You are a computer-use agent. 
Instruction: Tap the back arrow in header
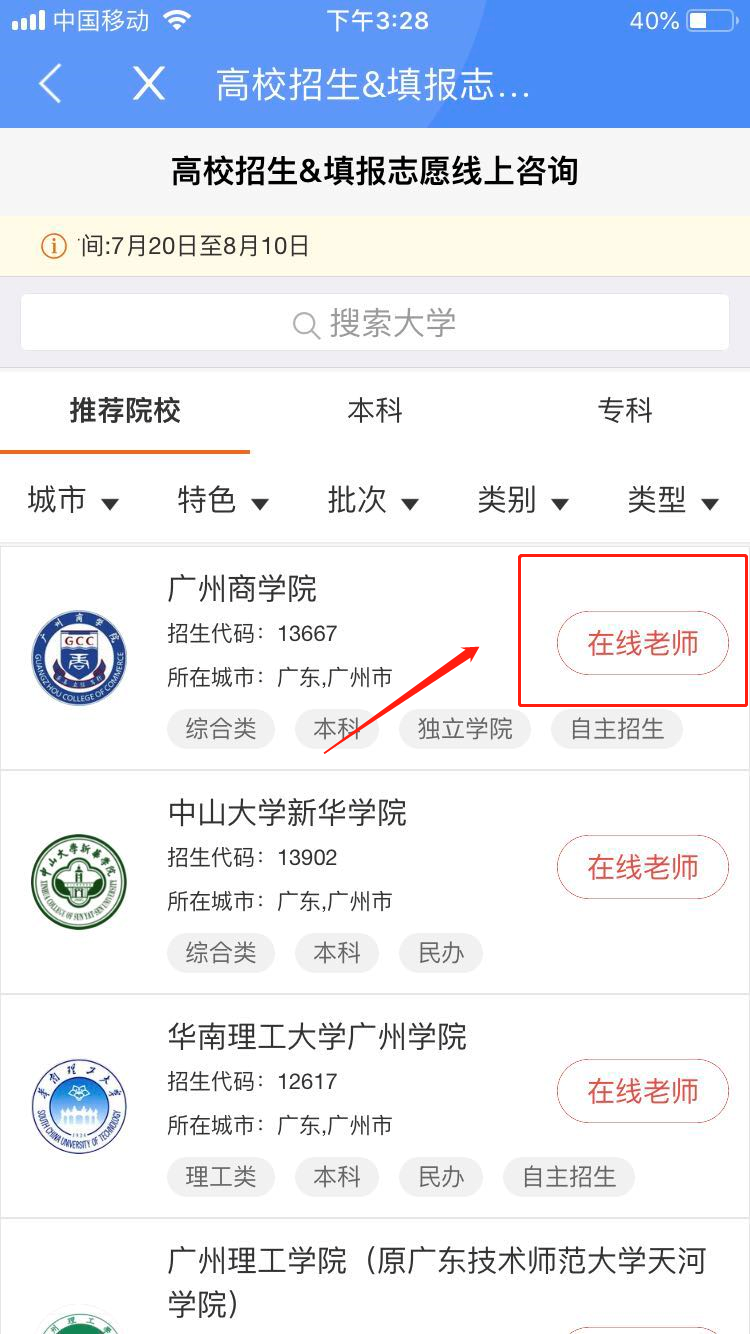click(50, 84)
